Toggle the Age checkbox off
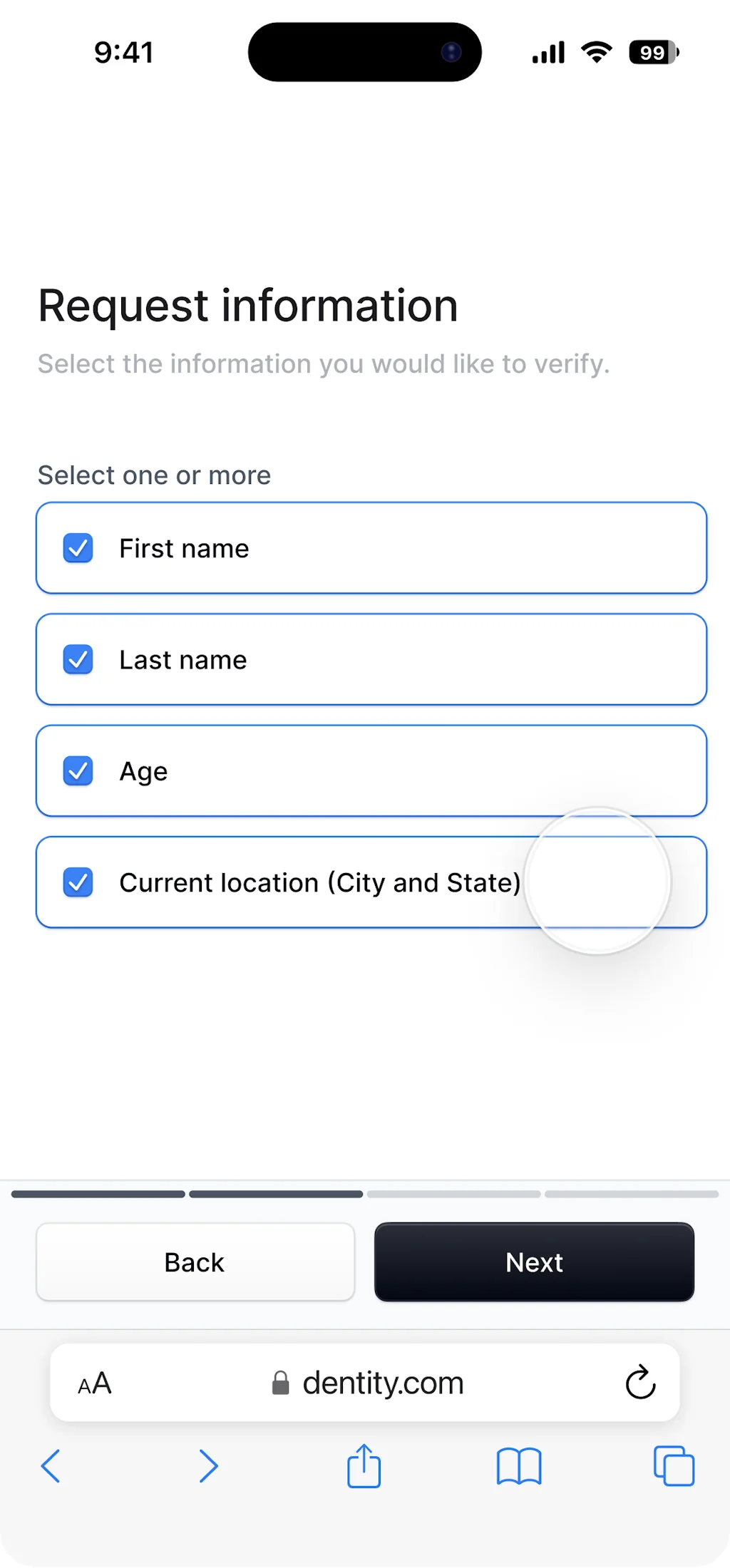Viewport: 730px width, 1568px height. click(78, 770)
